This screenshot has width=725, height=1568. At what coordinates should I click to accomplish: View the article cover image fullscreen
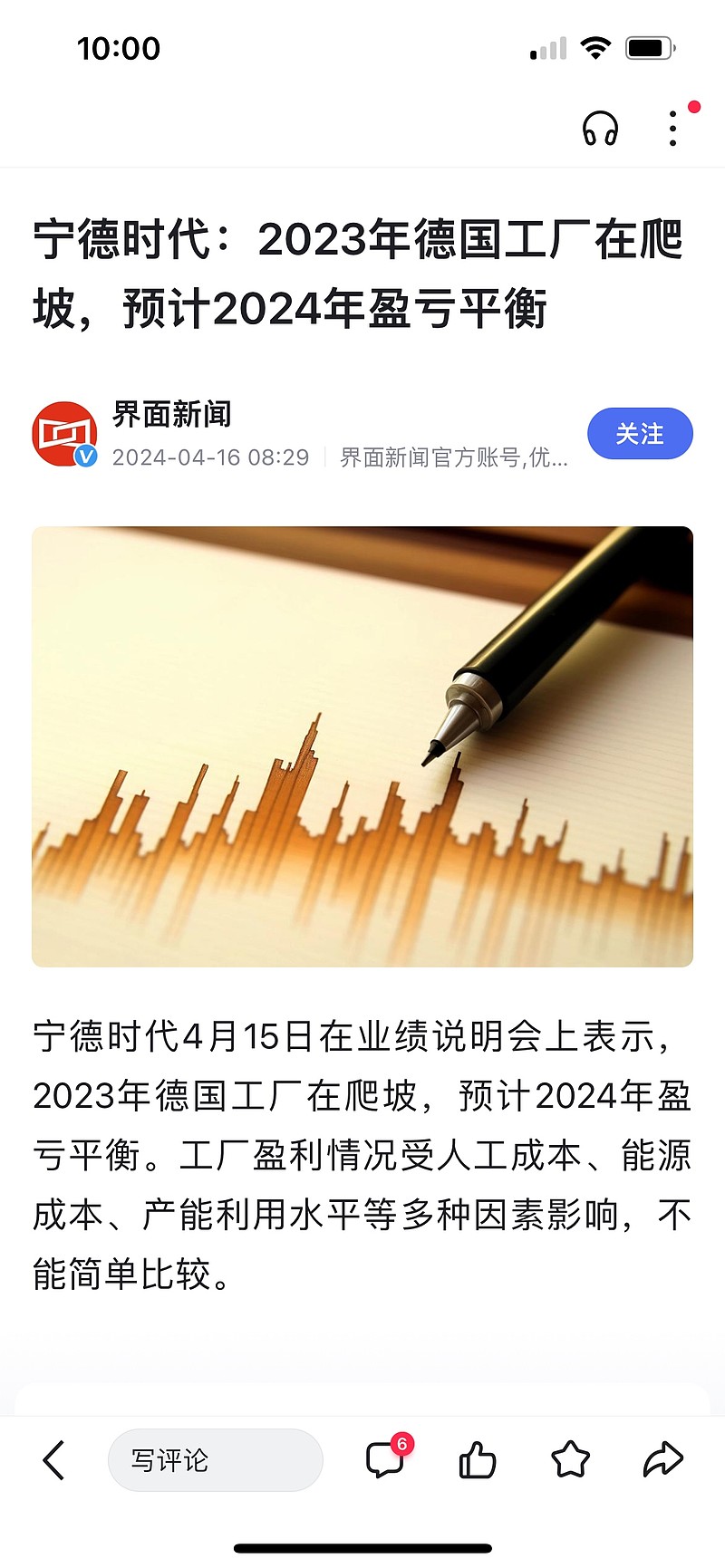click(x=362, y=746)
